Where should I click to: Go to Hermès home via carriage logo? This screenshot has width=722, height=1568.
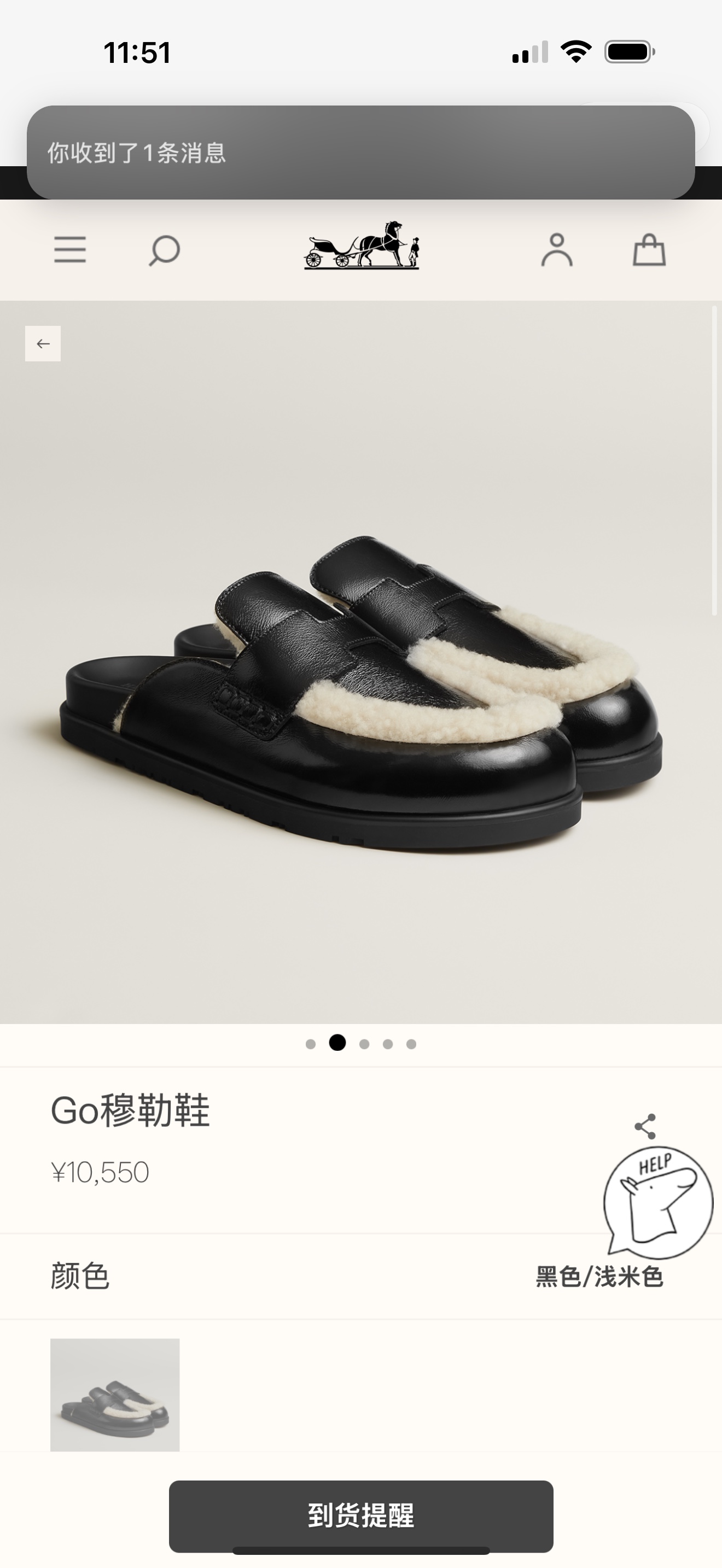(362, 246)
